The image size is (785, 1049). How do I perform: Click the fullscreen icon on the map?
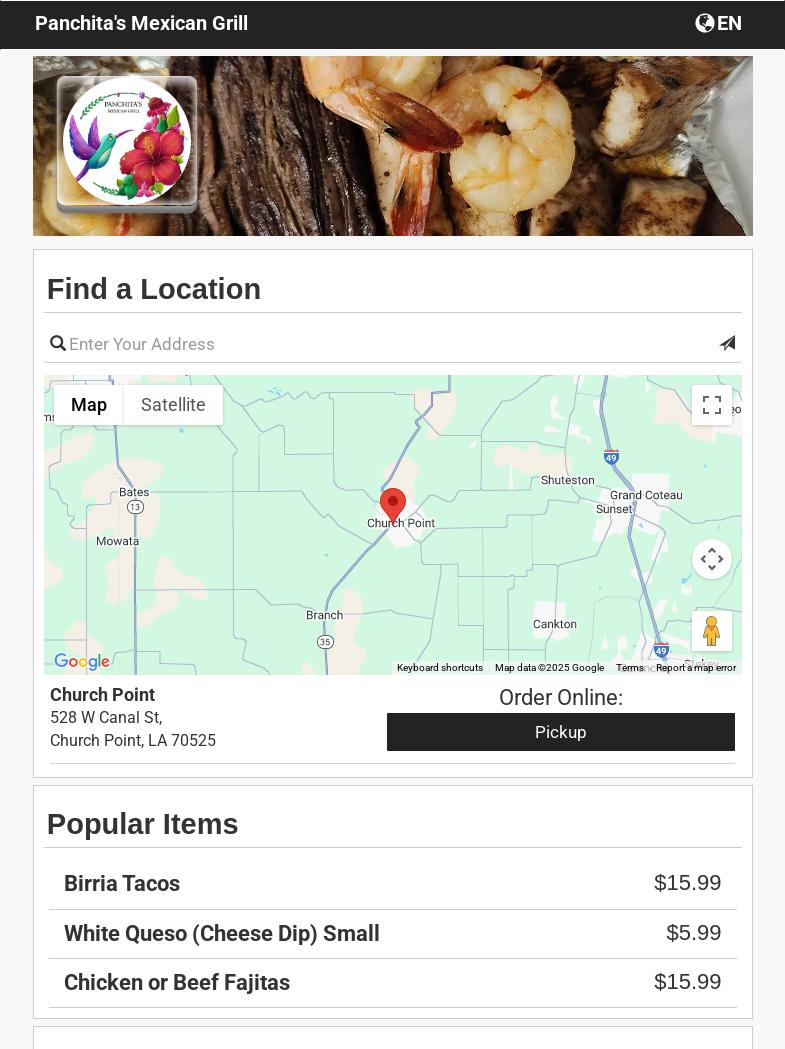coord(712,405)
